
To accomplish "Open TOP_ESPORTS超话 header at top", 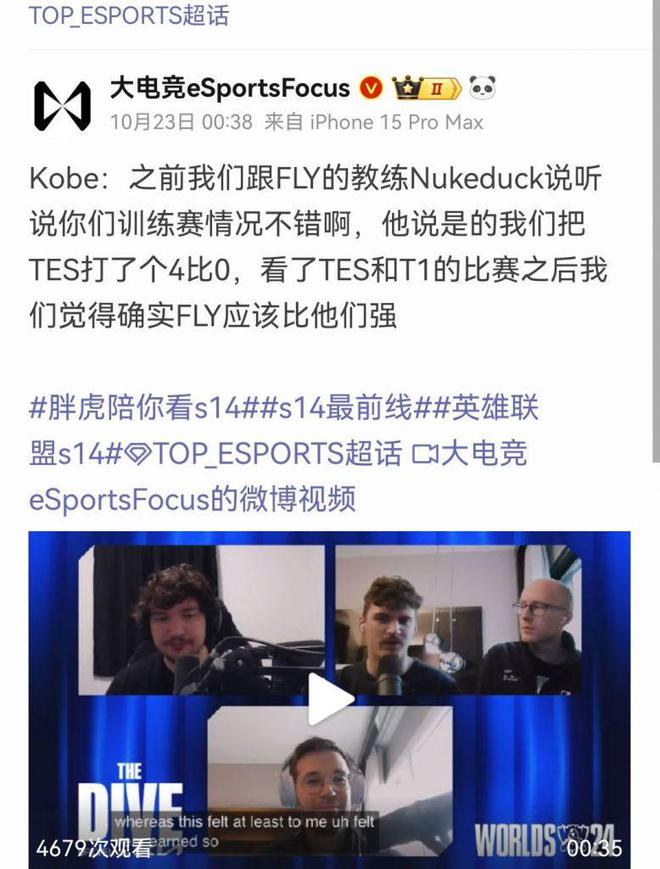I will (x=128, y=15).
